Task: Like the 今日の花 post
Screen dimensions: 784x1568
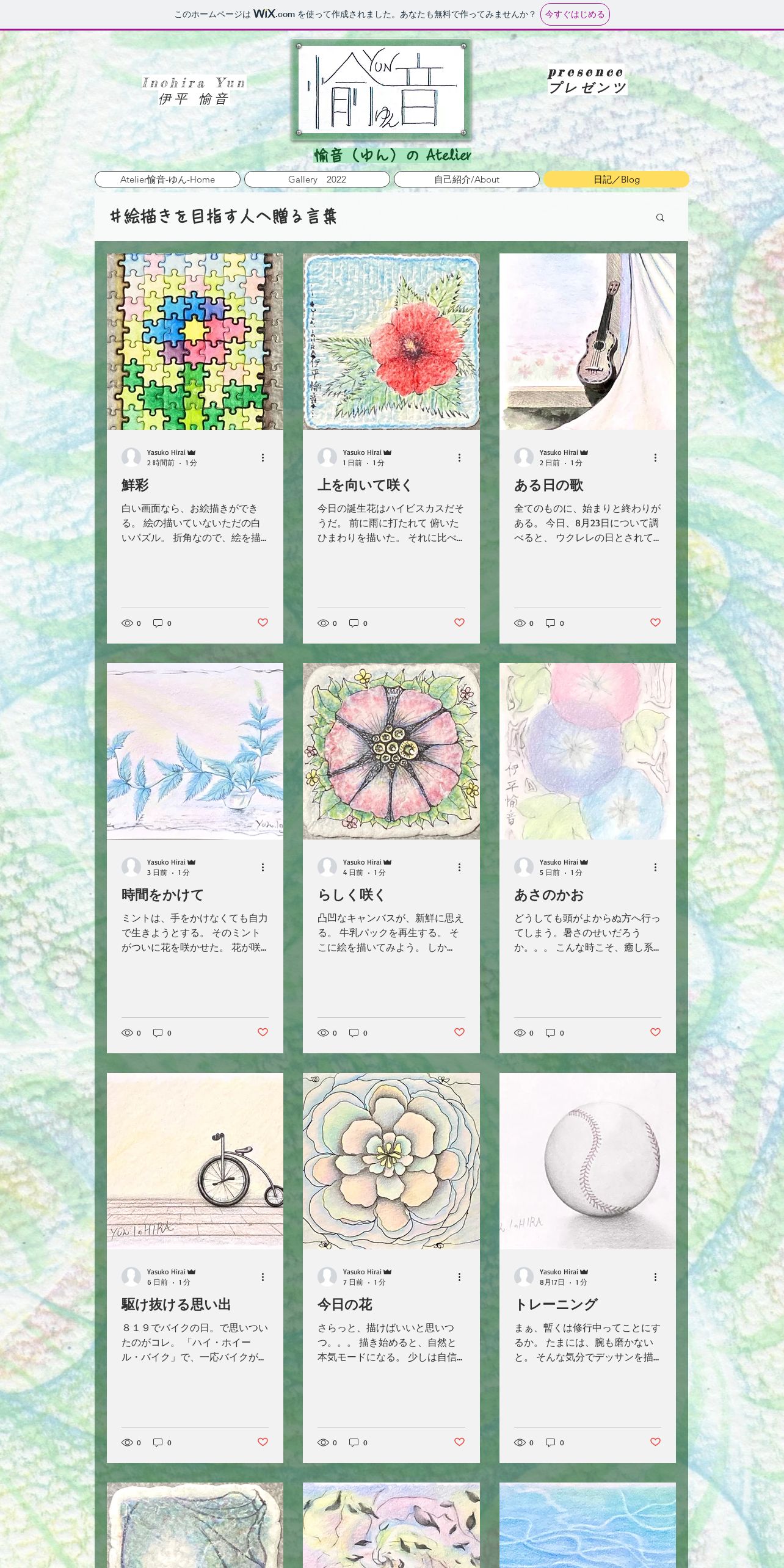Action: (459, 1442)
